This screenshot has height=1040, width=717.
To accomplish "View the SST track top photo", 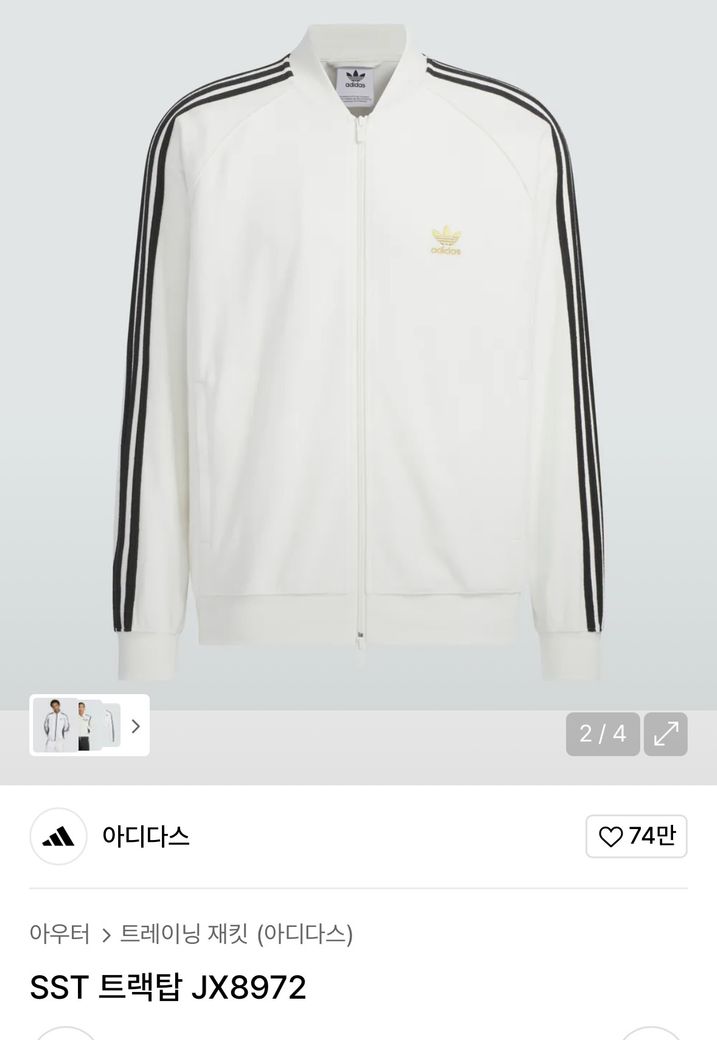I will (358, 350).
